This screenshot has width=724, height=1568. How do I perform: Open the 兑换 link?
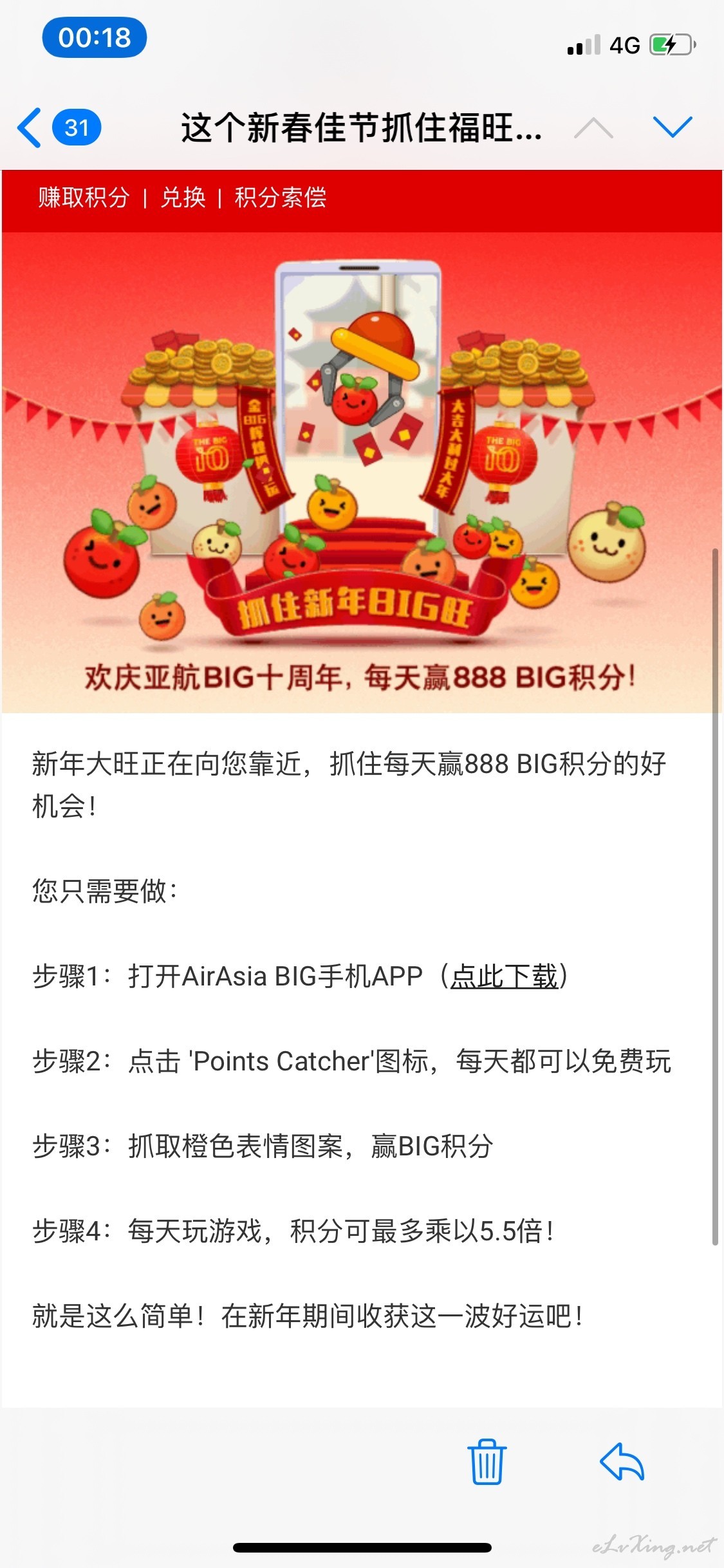(x=183, y=198)
